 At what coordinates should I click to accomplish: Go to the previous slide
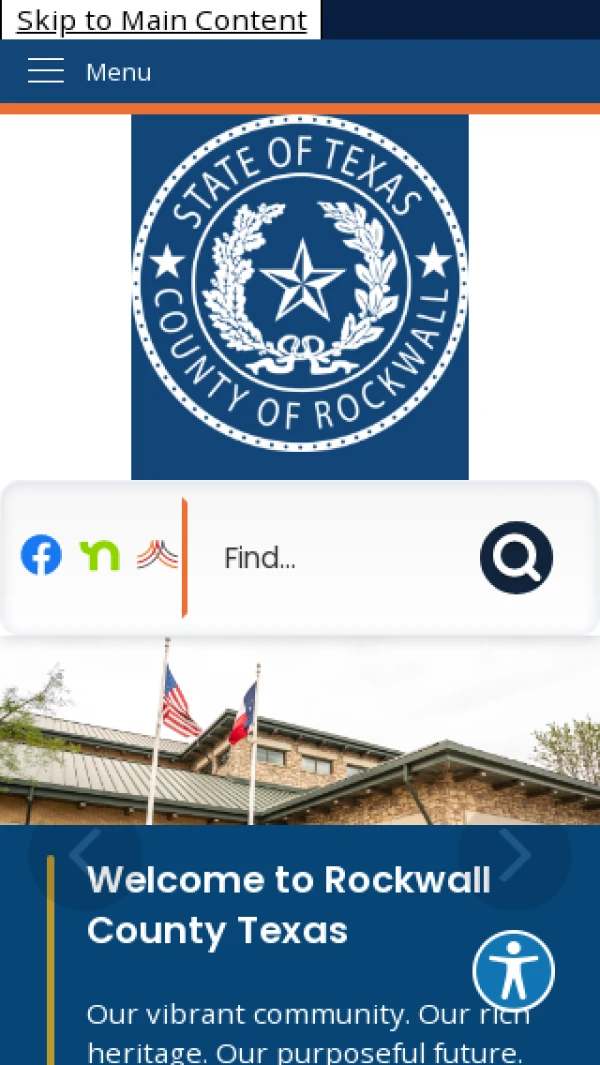84,854
